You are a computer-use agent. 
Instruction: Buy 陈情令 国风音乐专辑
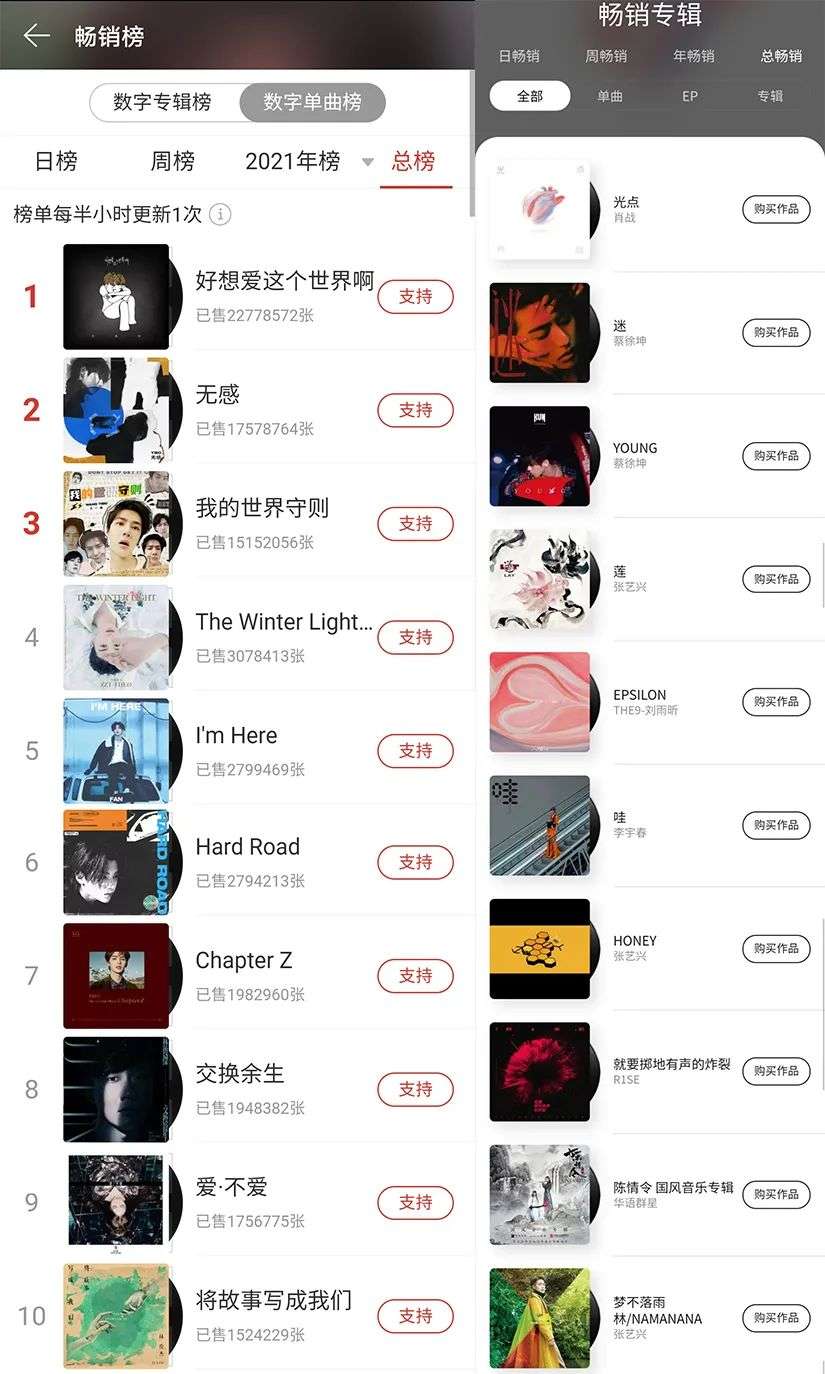coord(776,1194)
